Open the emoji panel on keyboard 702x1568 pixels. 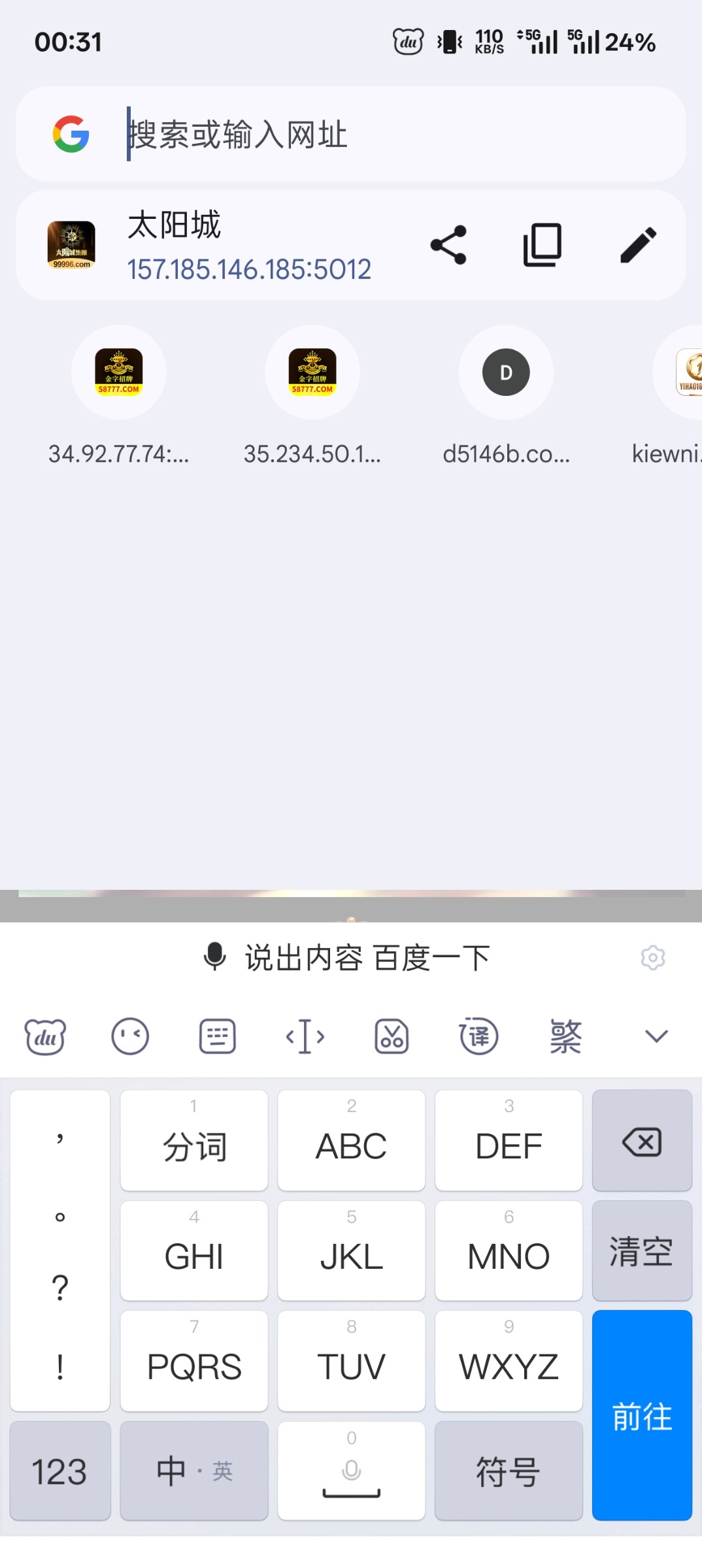click(130, 1036)
